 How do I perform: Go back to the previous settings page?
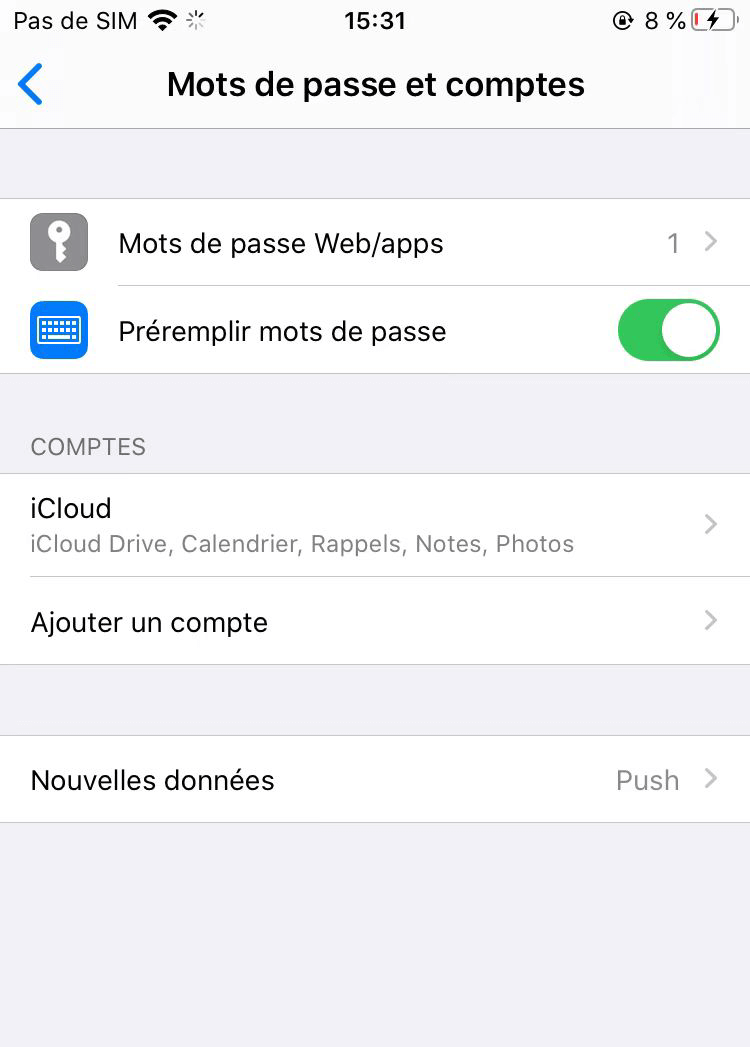[x=31, y=85]
